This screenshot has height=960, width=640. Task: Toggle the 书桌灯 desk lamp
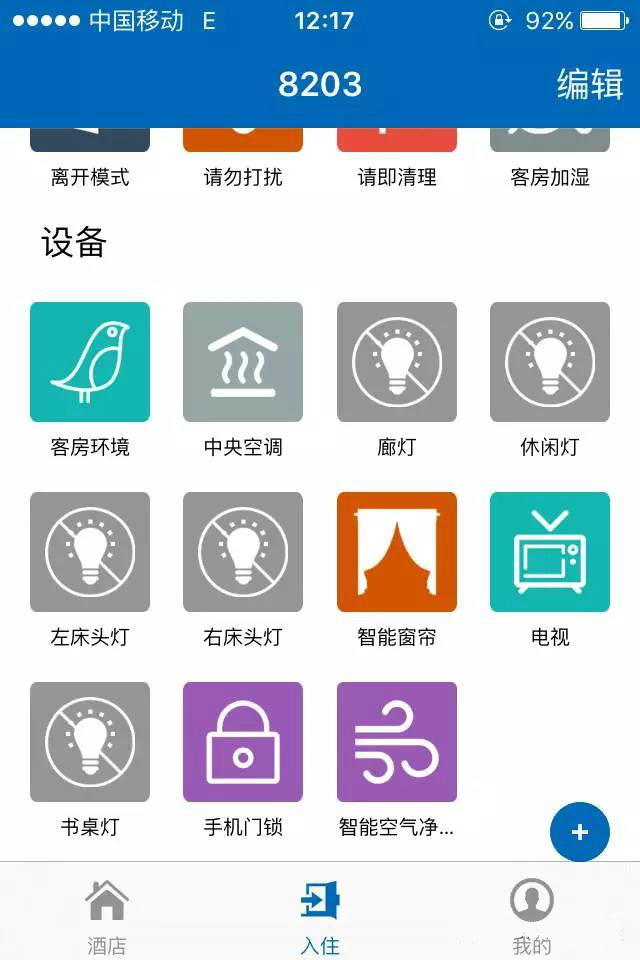(x=90, y=742)
